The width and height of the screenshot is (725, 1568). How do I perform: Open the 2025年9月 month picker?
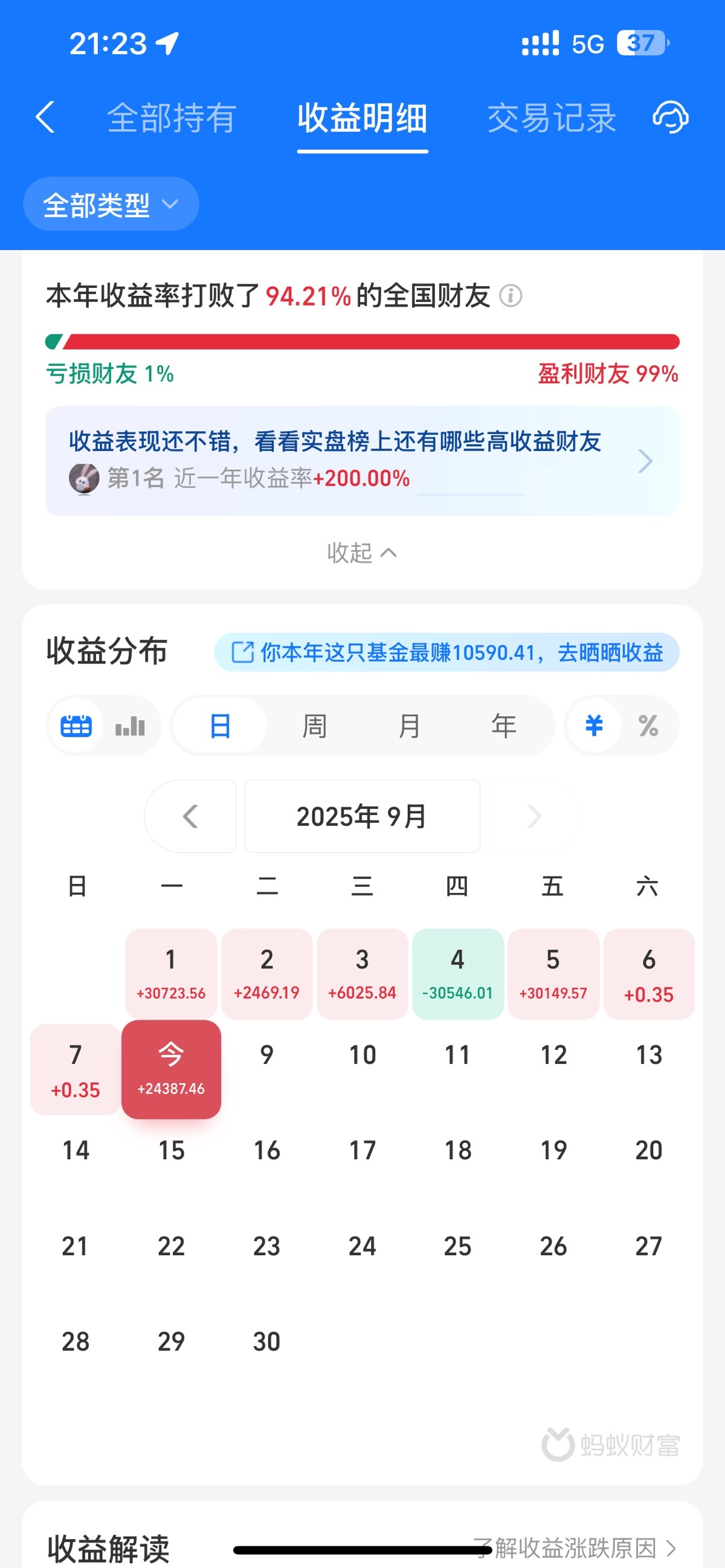click(x=362, y=816)
